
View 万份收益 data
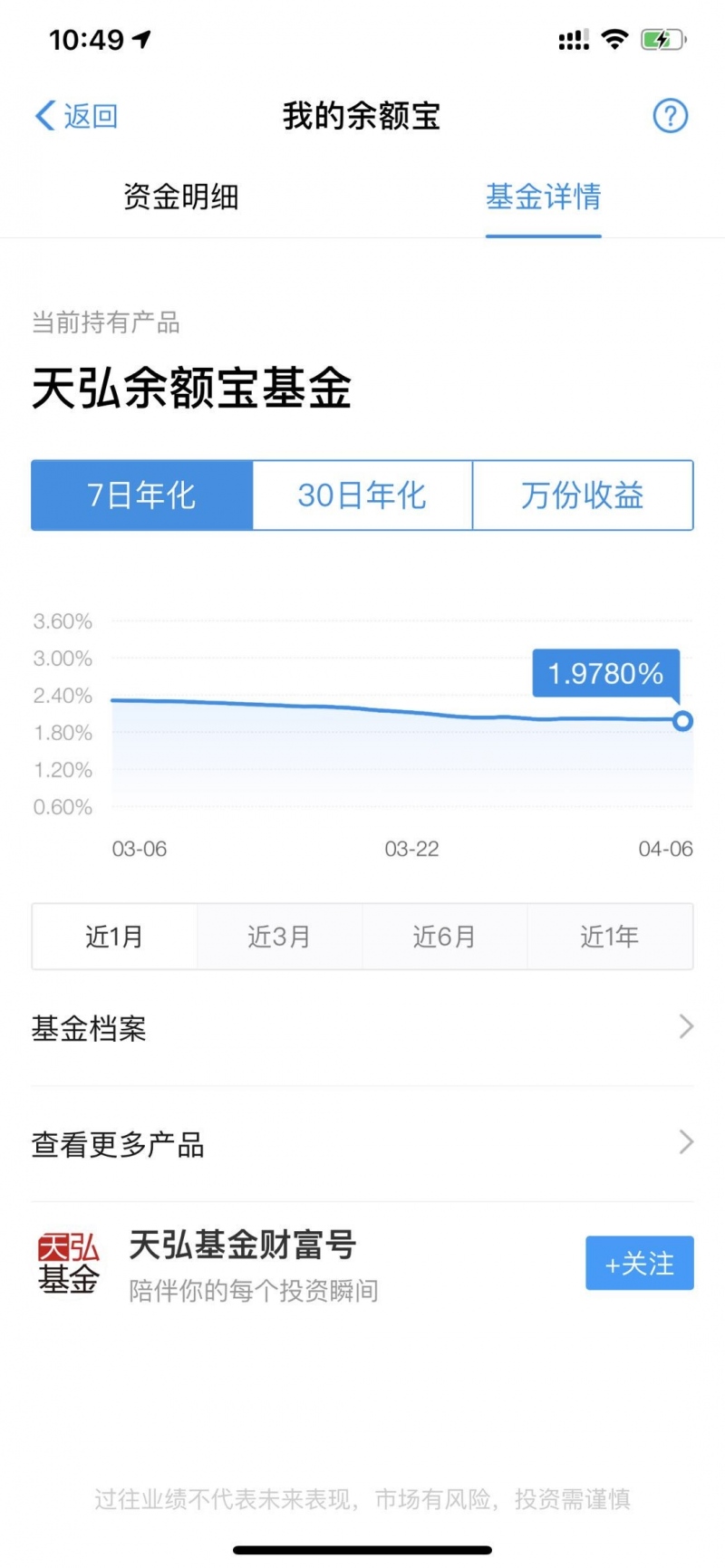point(582,495)
